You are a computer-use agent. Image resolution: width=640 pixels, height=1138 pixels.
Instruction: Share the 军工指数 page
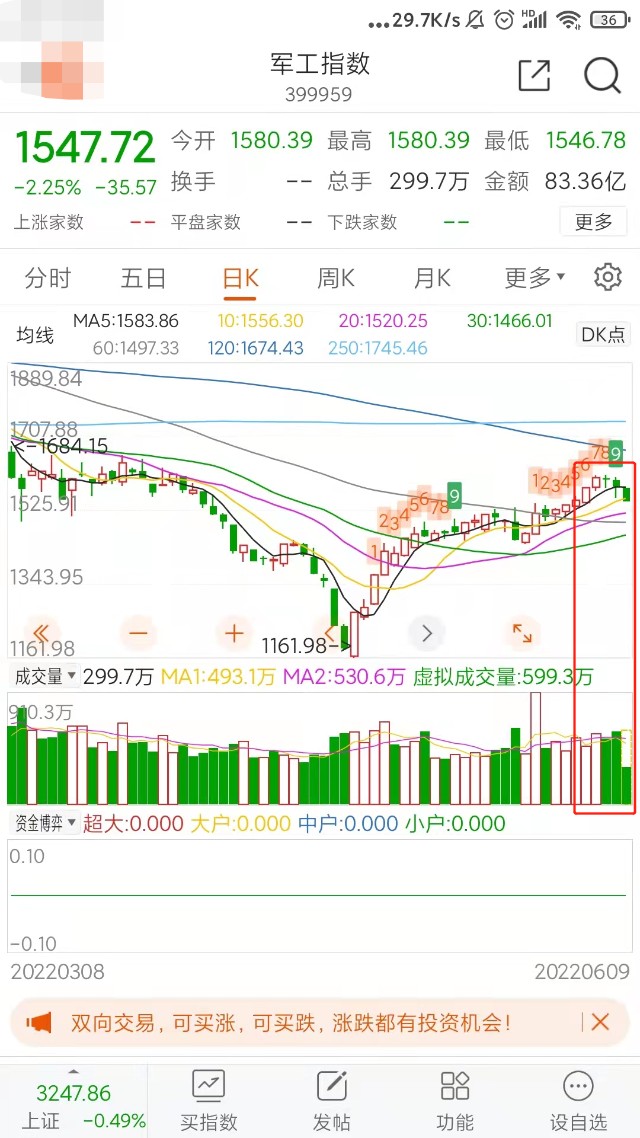[x=534, y=75]
